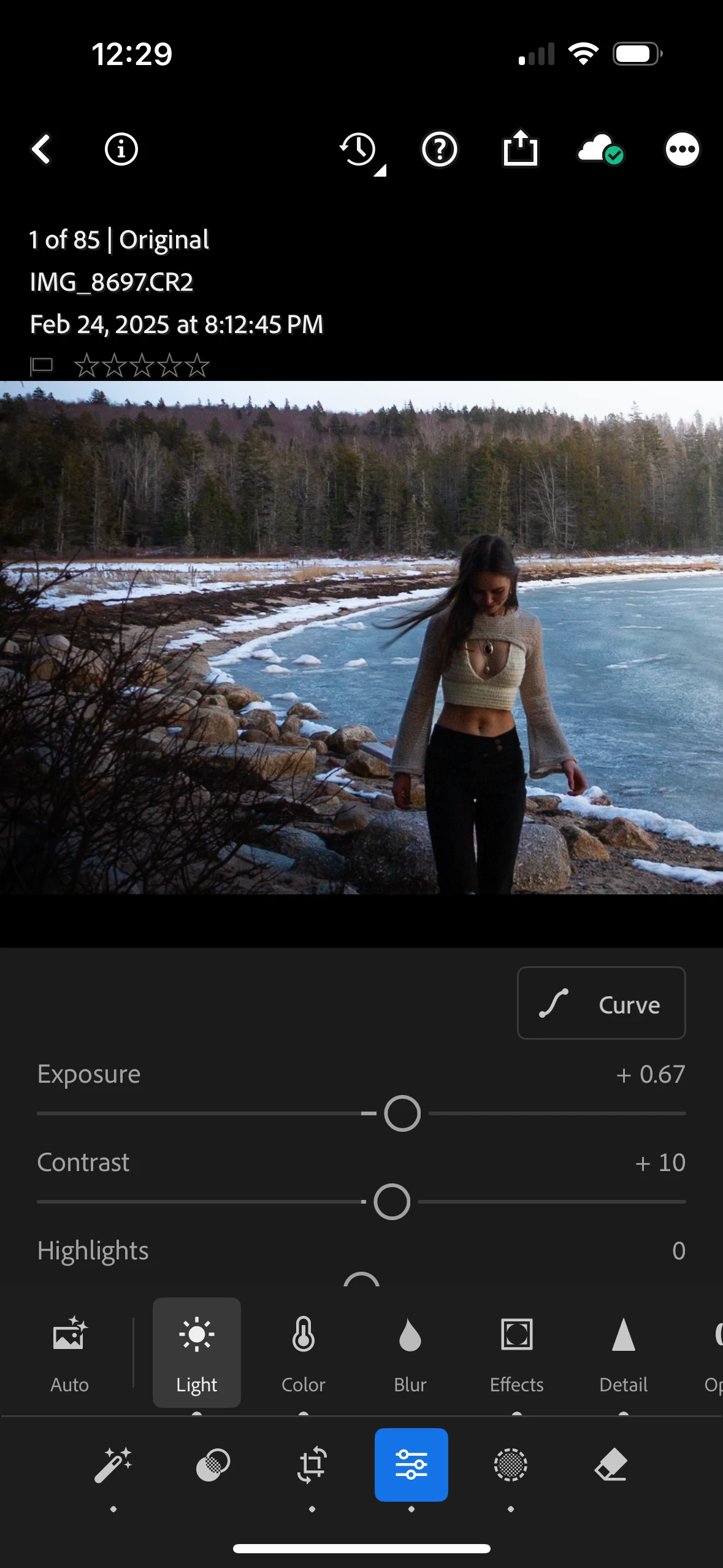Viewport: 723px width, 1568px height.
Task: Tap the Exposure slider handle
Action: tap(402, 1113)
